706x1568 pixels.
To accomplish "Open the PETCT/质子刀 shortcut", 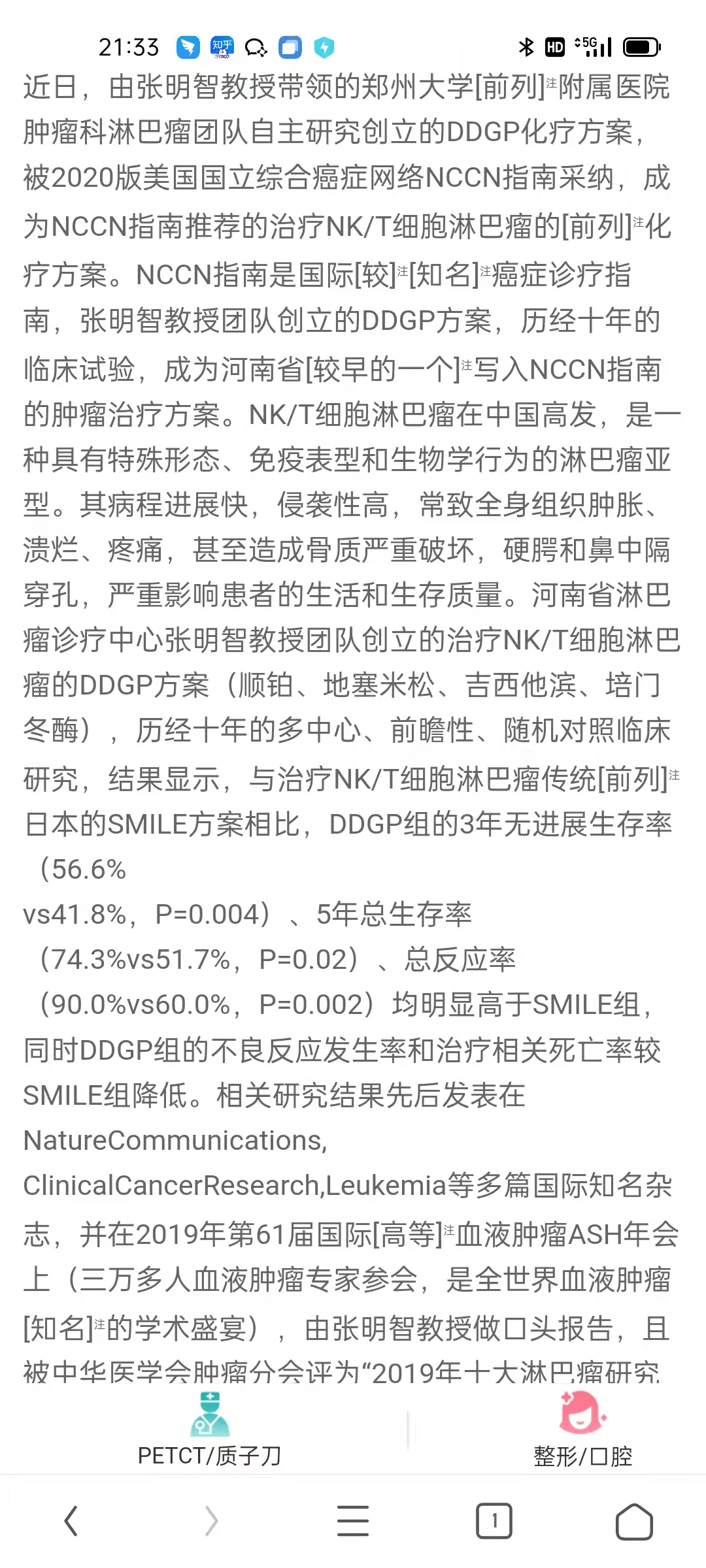I will (210, 1429).
